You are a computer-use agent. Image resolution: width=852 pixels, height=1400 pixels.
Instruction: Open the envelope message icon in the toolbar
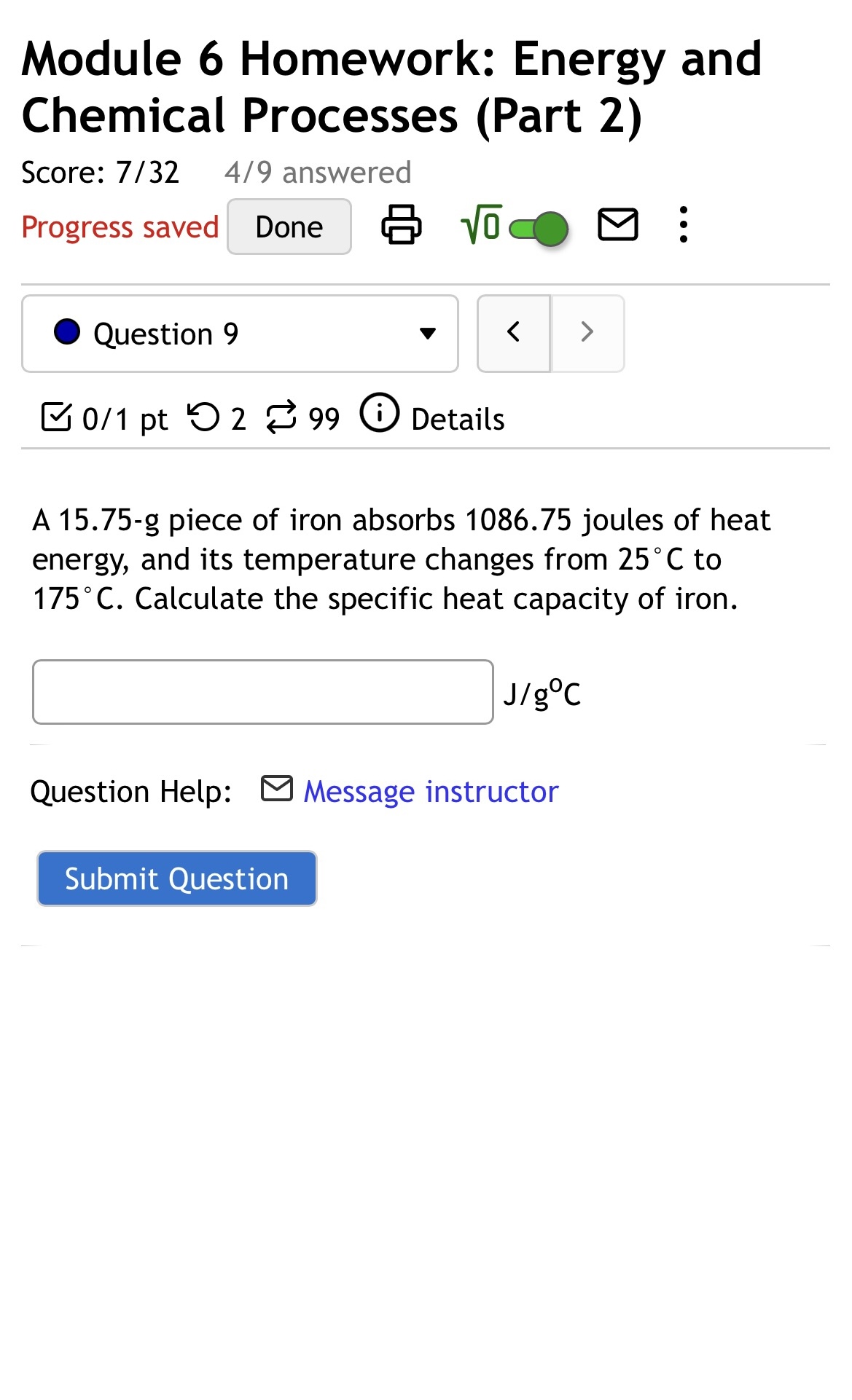click(x=619, y=226)
